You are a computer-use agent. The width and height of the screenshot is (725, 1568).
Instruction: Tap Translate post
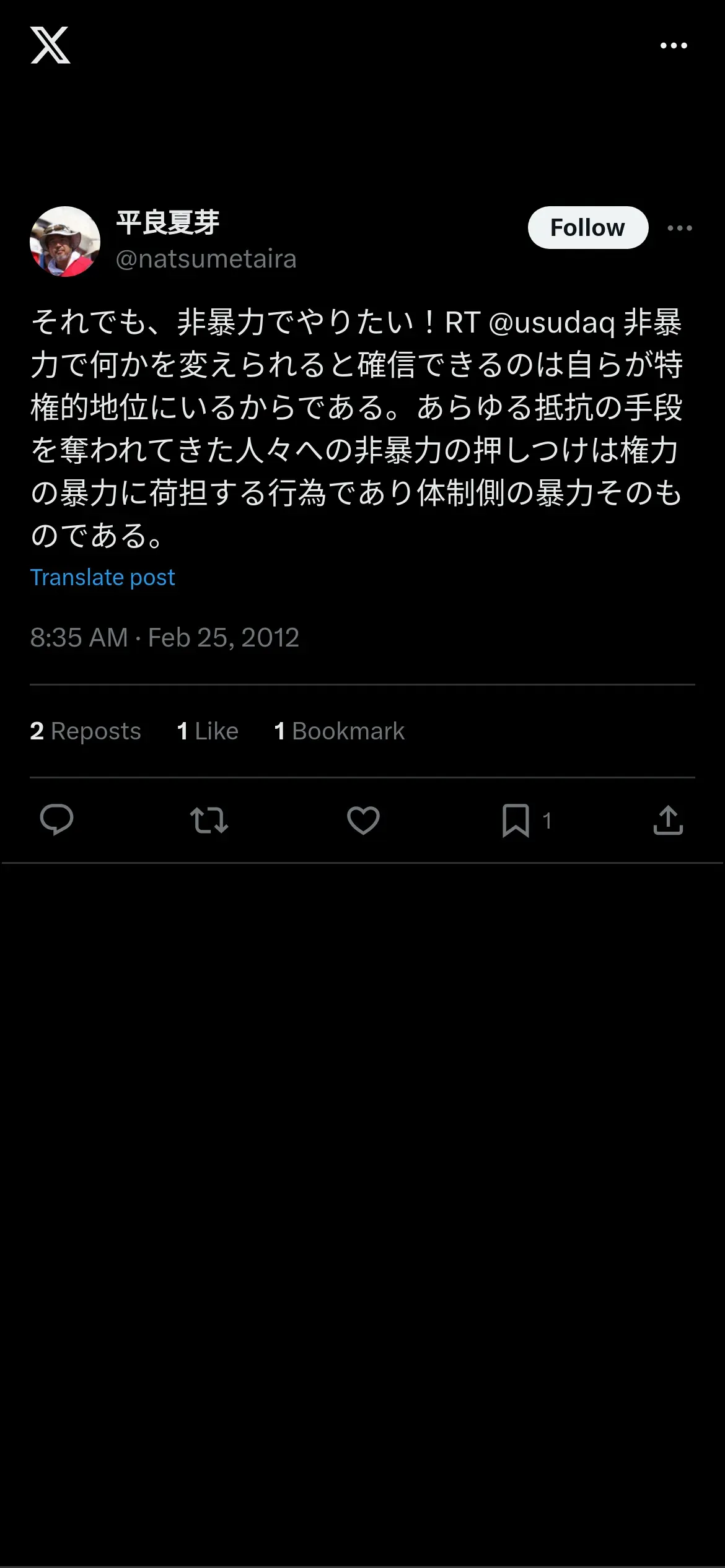[x=103, y=577]
